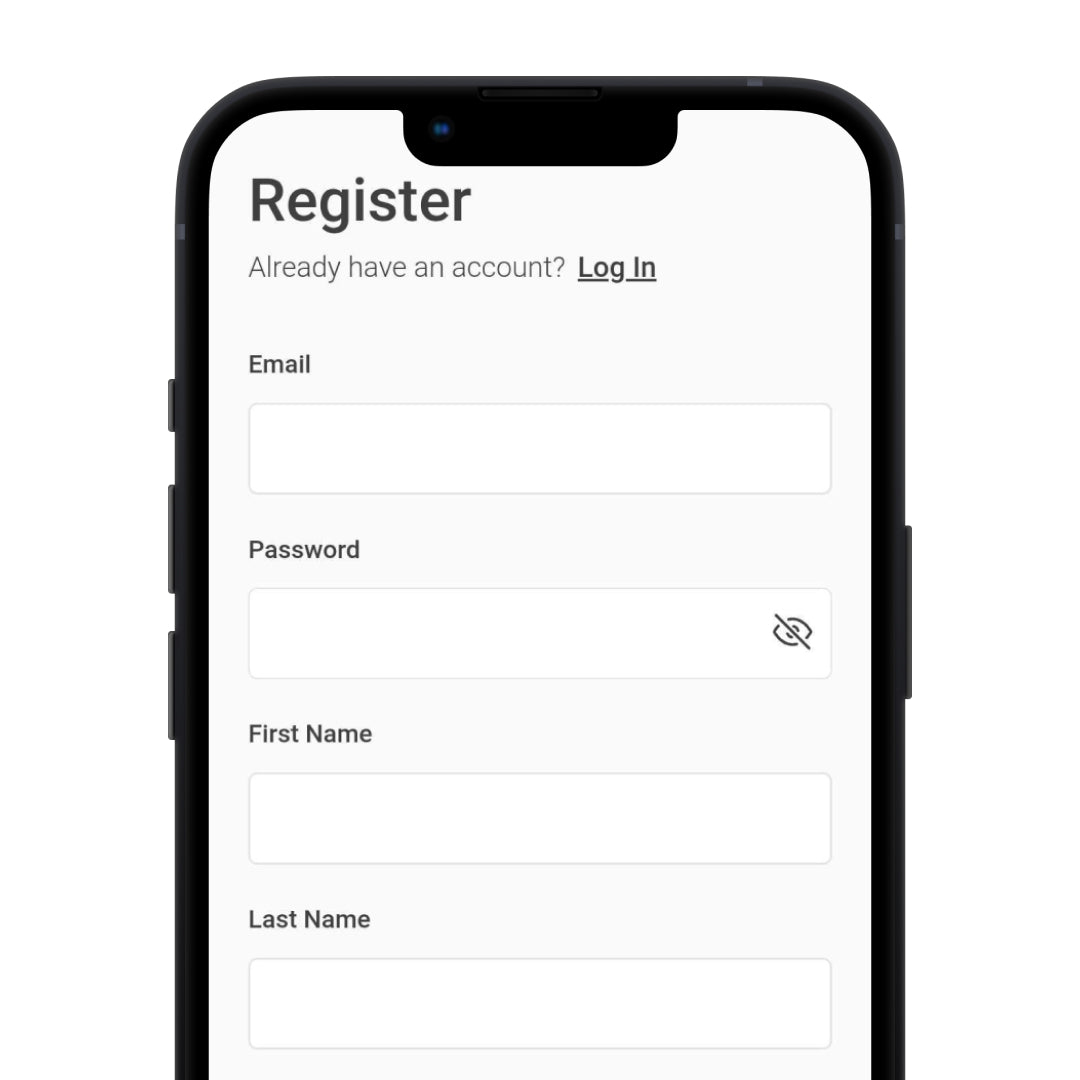Tap the Last Name input box
This screenshot has height=1080, width=1080.
pyautogui.click(x=539, y=1003)
